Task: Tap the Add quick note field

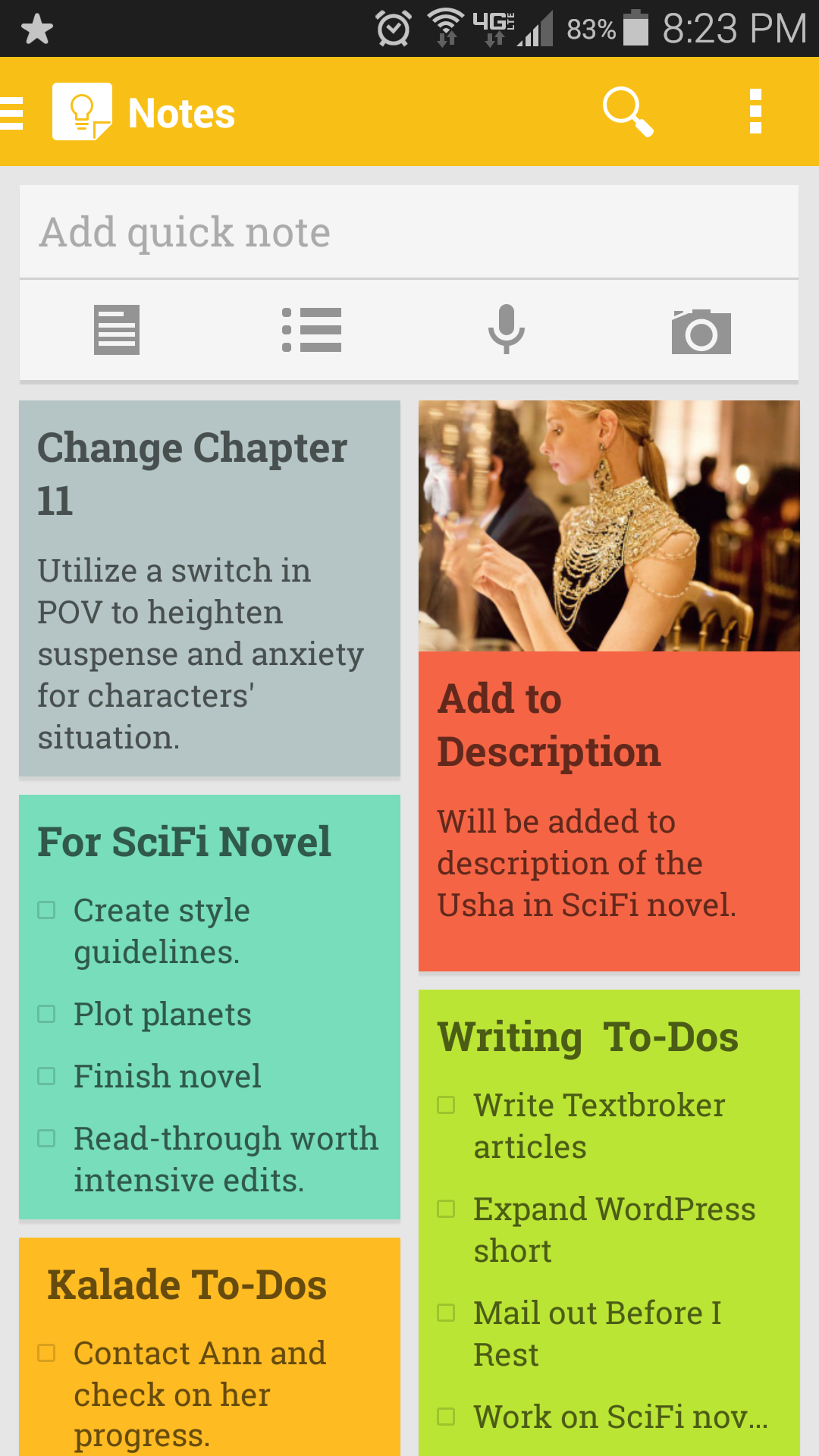Action: (x=409, y=232)
